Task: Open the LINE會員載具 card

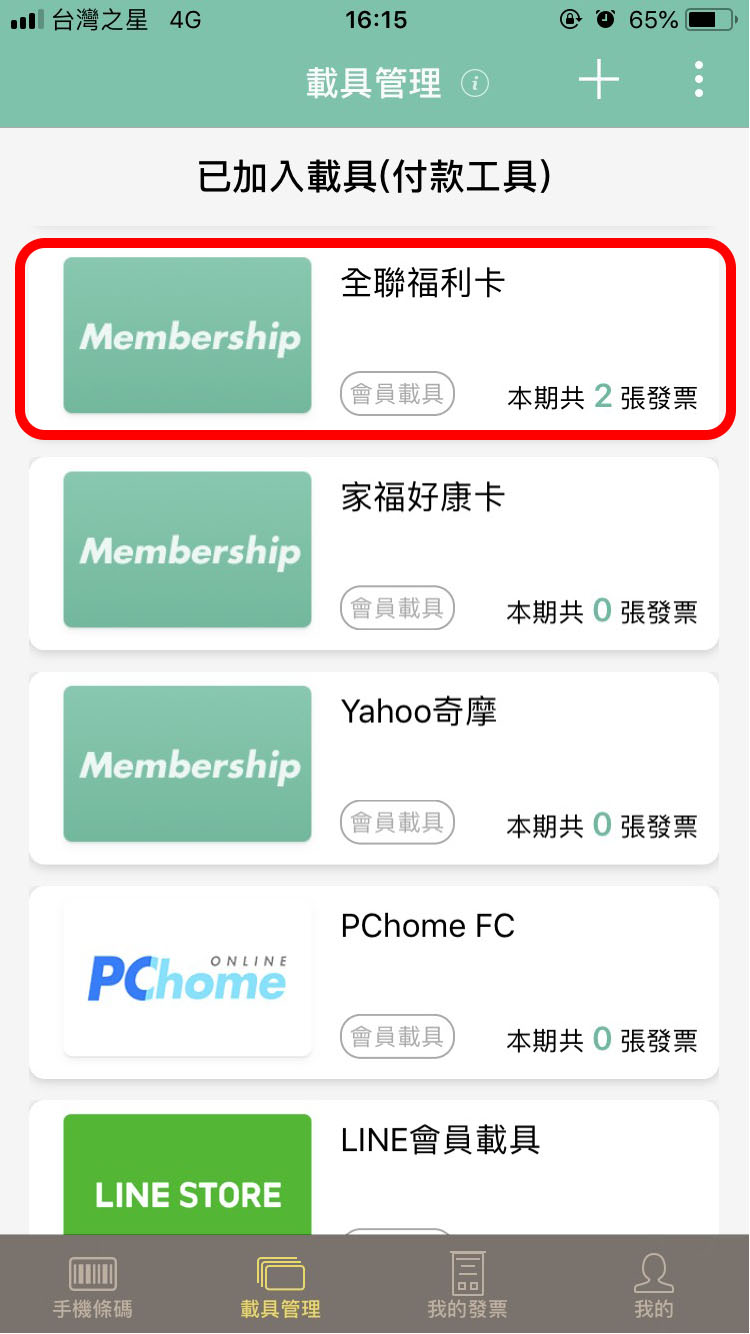Action: click(375, 1166)
